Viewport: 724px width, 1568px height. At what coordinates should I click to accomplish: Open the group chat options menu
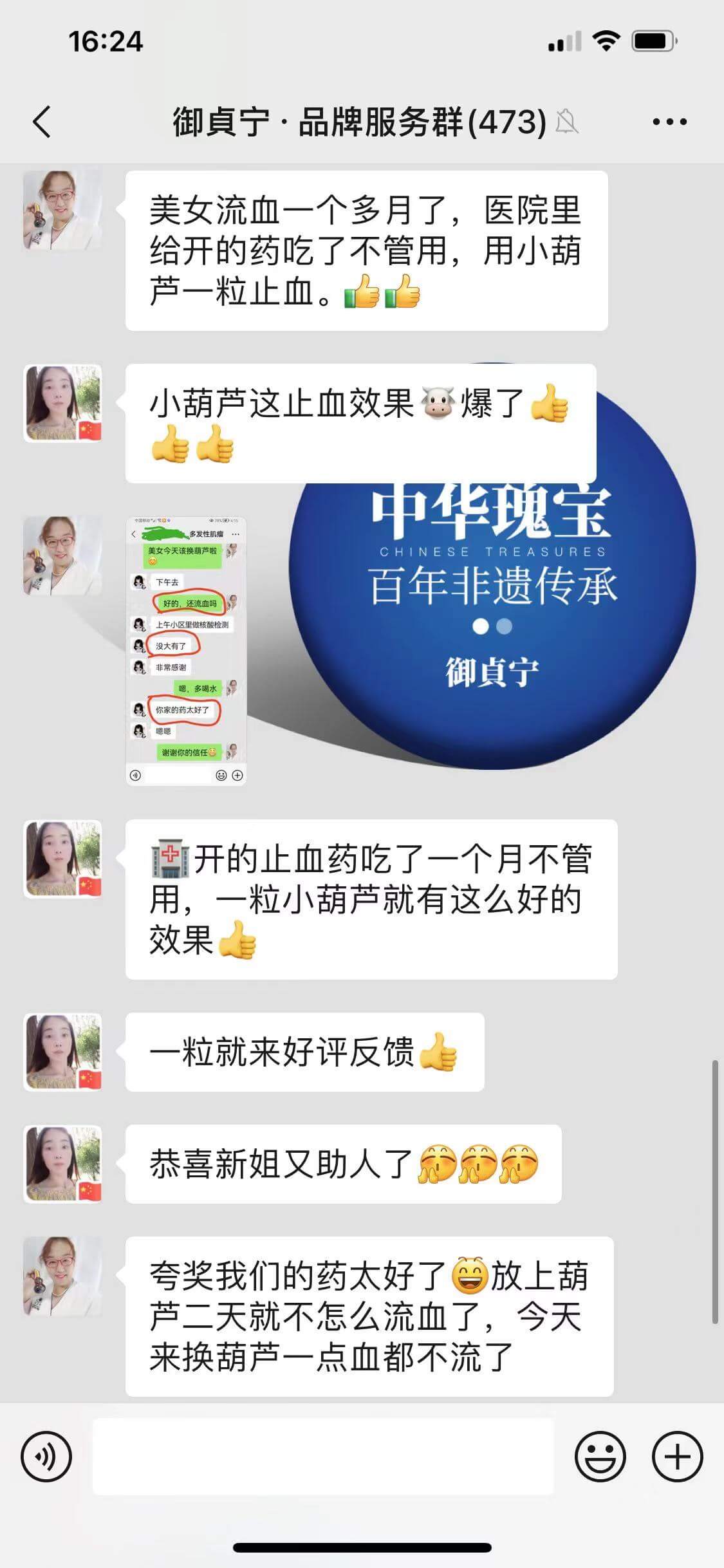point(669,122)
